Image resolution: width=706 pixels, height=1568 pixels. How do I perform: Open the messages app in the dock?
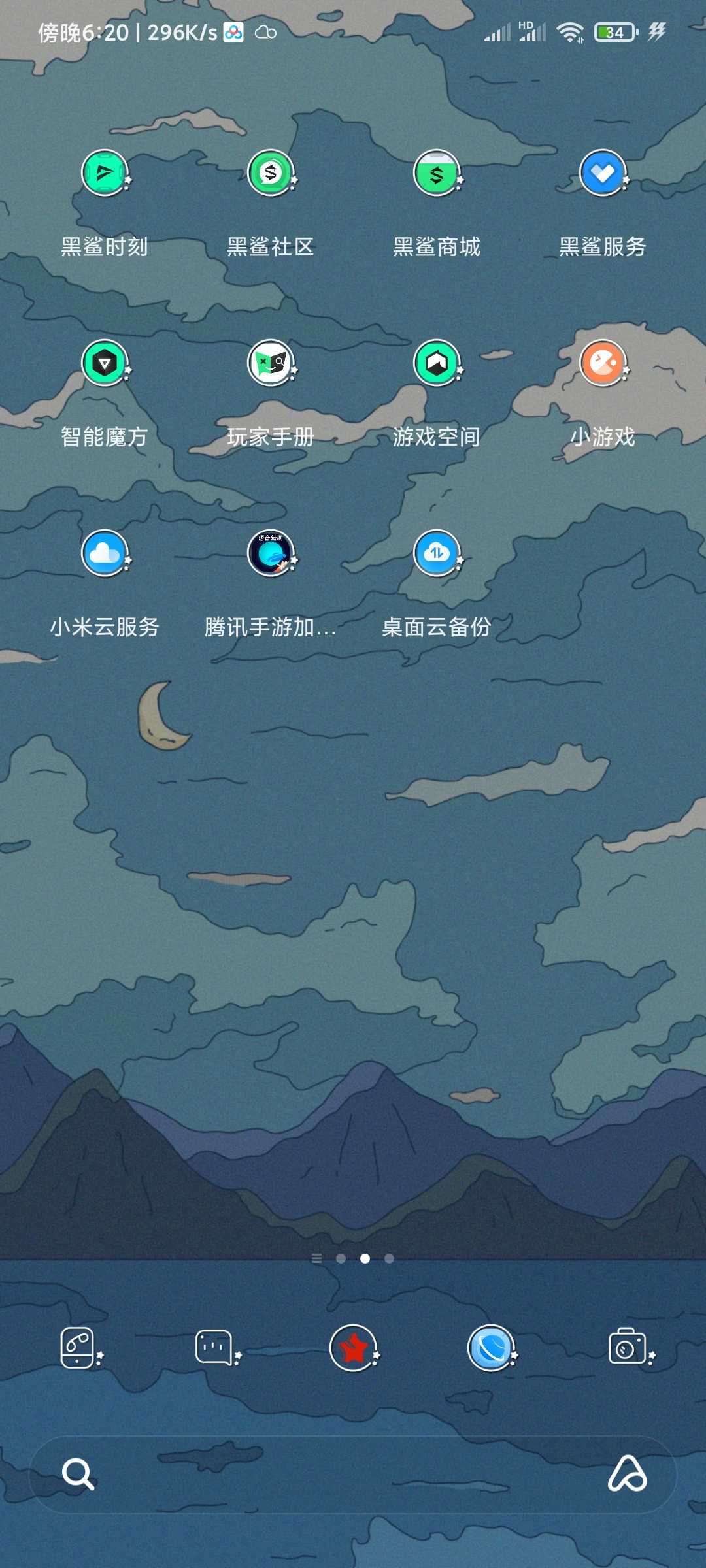click(x=217, y=1348)
